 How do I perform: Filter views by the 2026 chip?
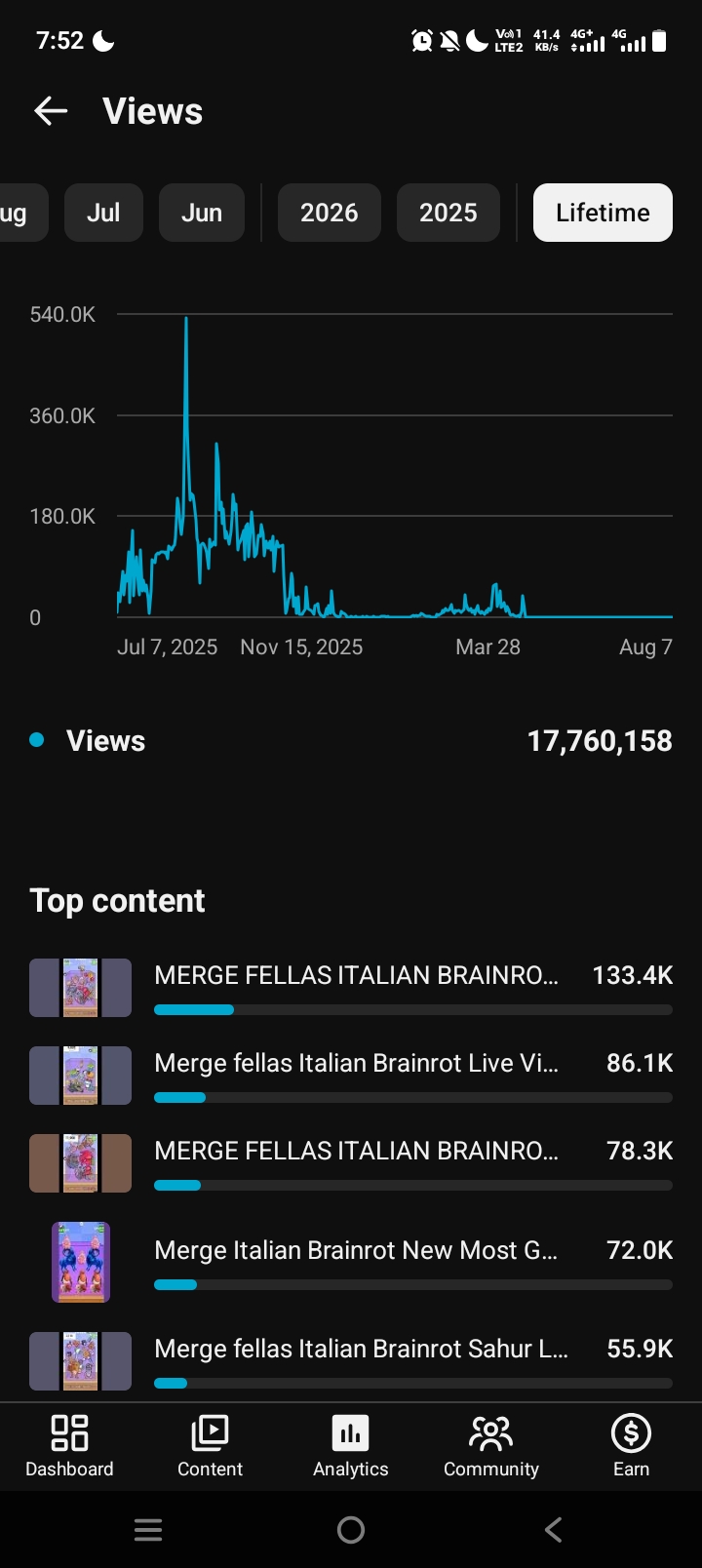(330, 213)
